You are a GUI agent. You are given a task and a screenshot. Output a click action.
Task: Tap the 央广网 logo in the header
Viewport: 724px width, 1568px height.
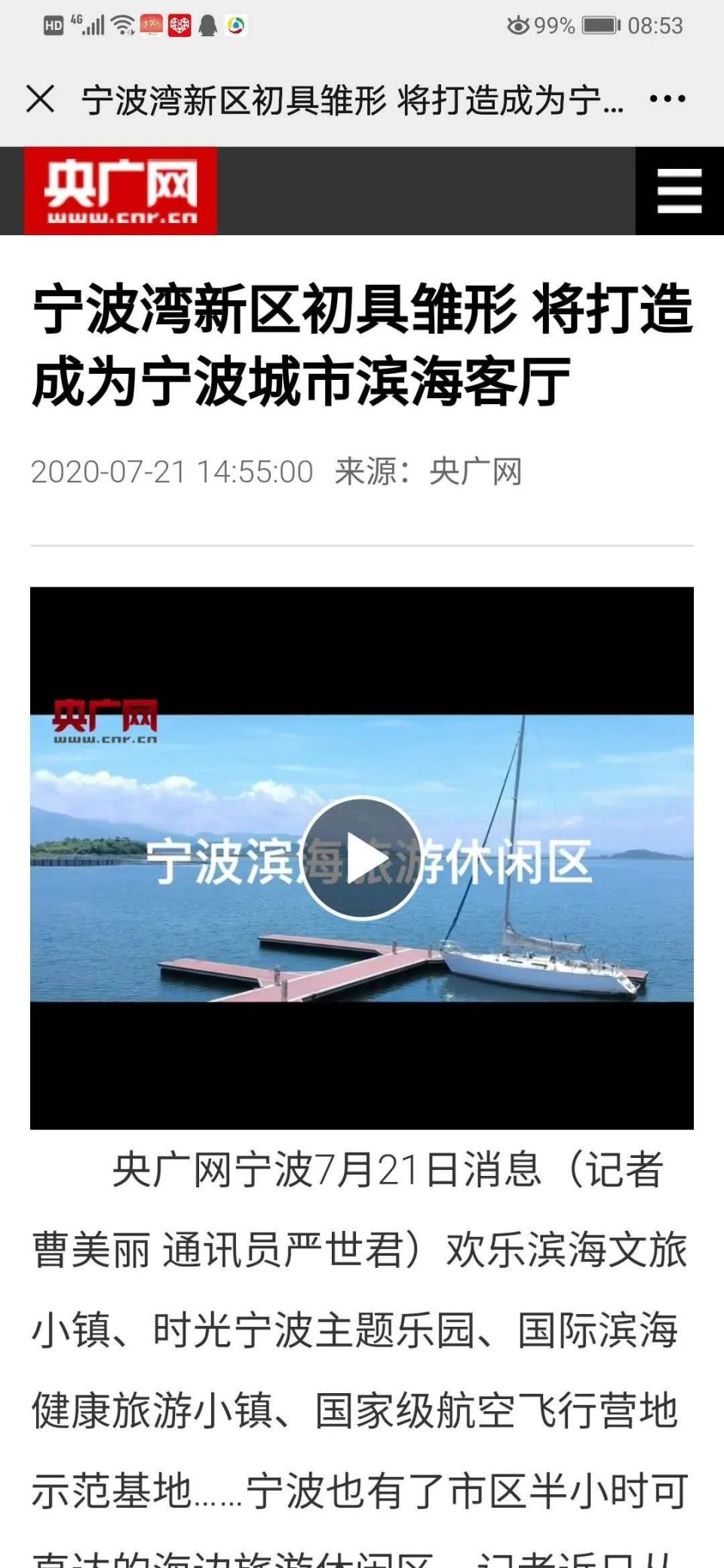coord(121,191)
